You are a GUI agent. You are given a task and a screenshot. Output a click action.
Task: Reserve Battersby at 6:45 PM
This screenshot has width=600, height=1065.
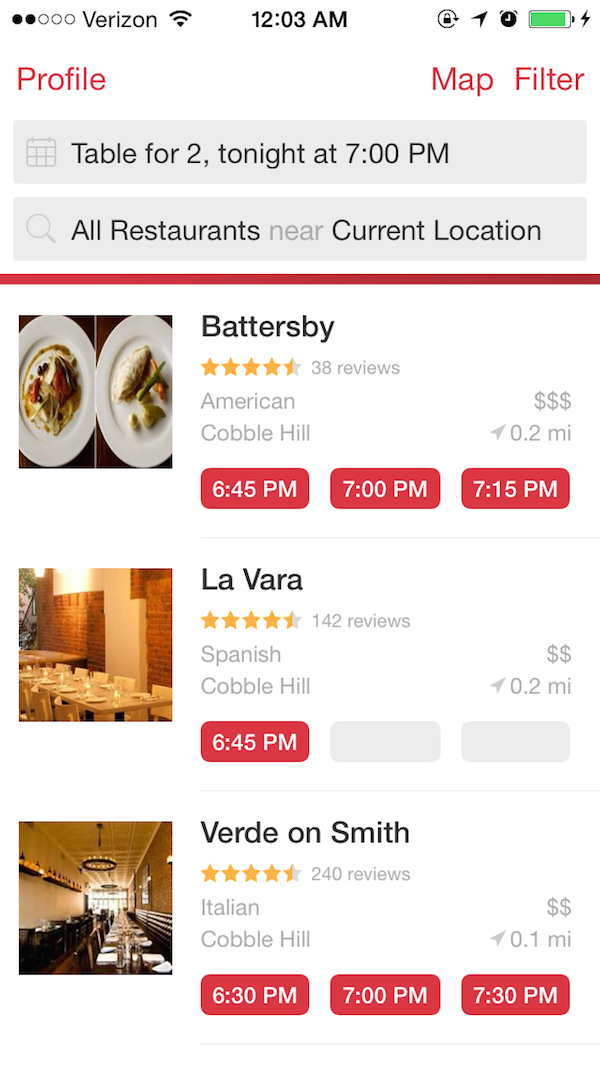255,489
